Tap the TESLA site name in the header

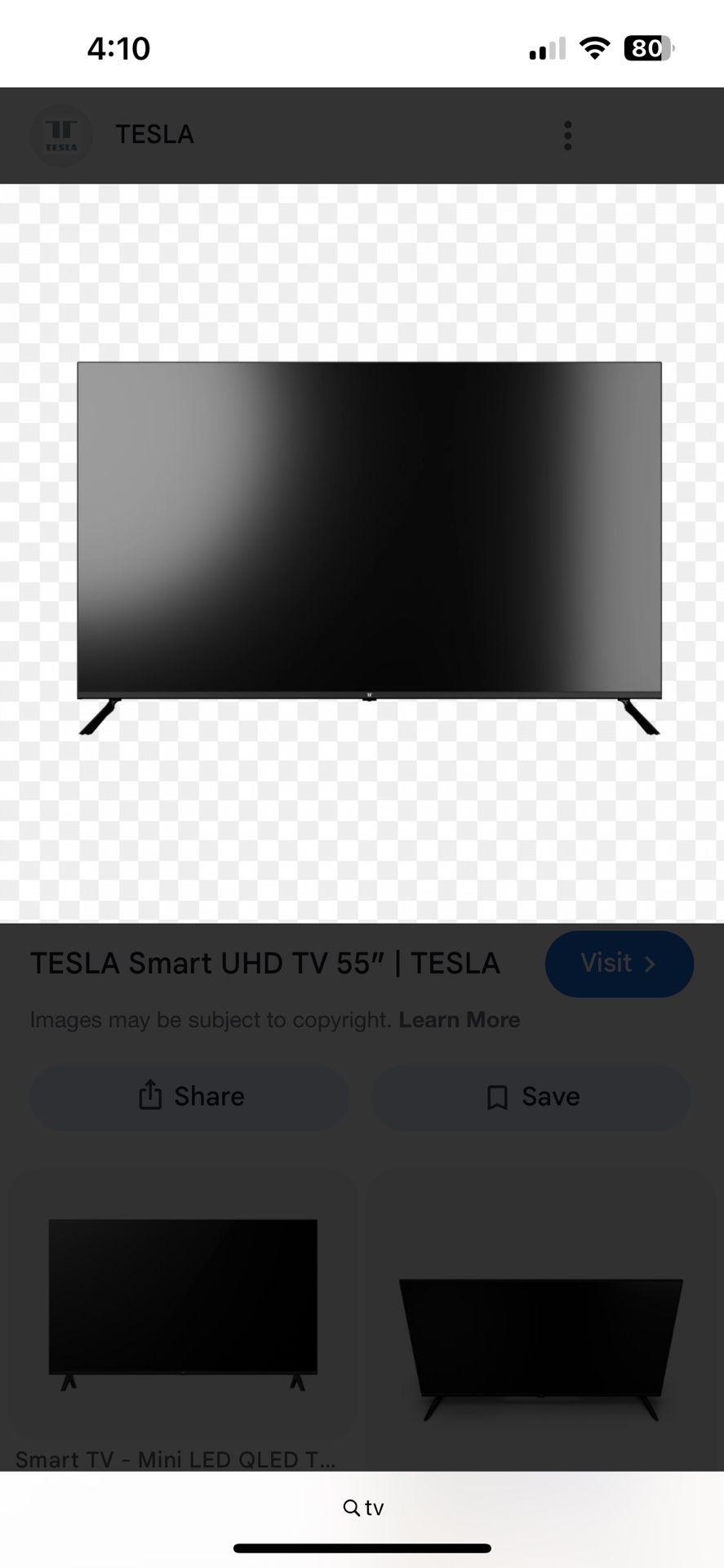coord(154,135)
